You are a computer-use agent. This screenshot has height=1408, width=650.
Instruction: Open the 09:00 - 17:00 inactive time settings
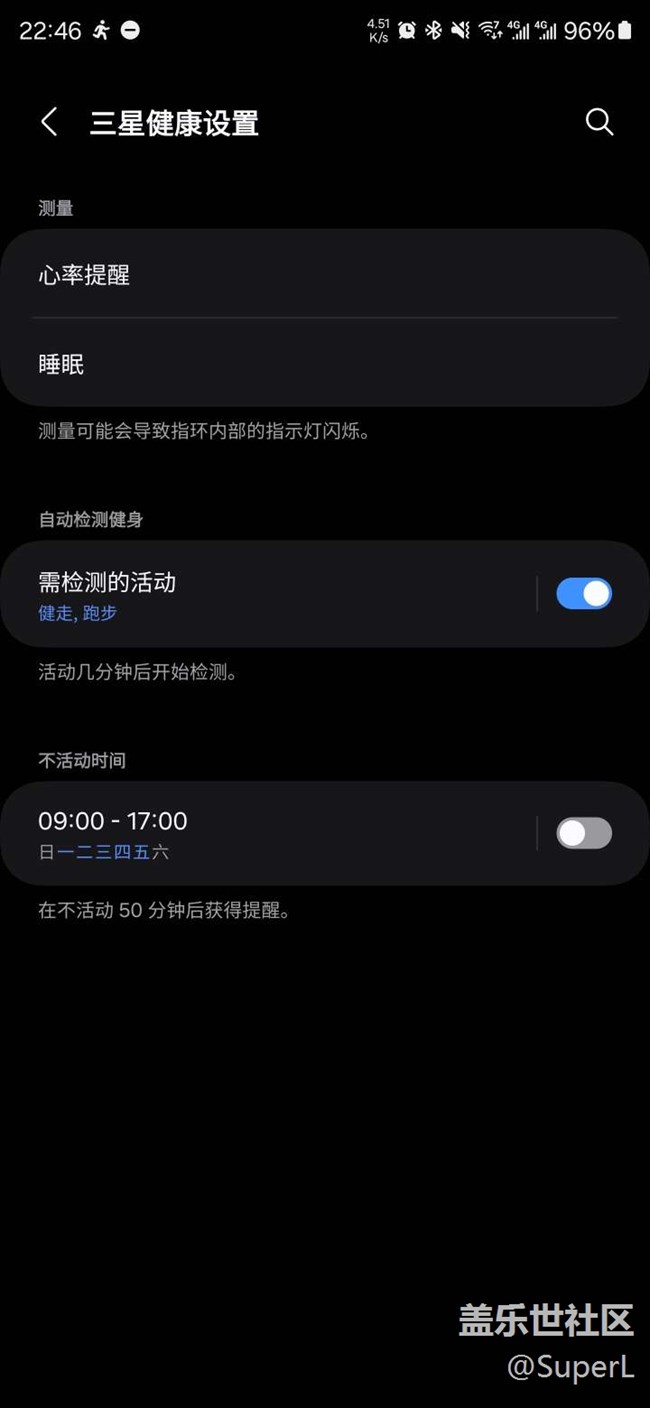click(268, 834)
